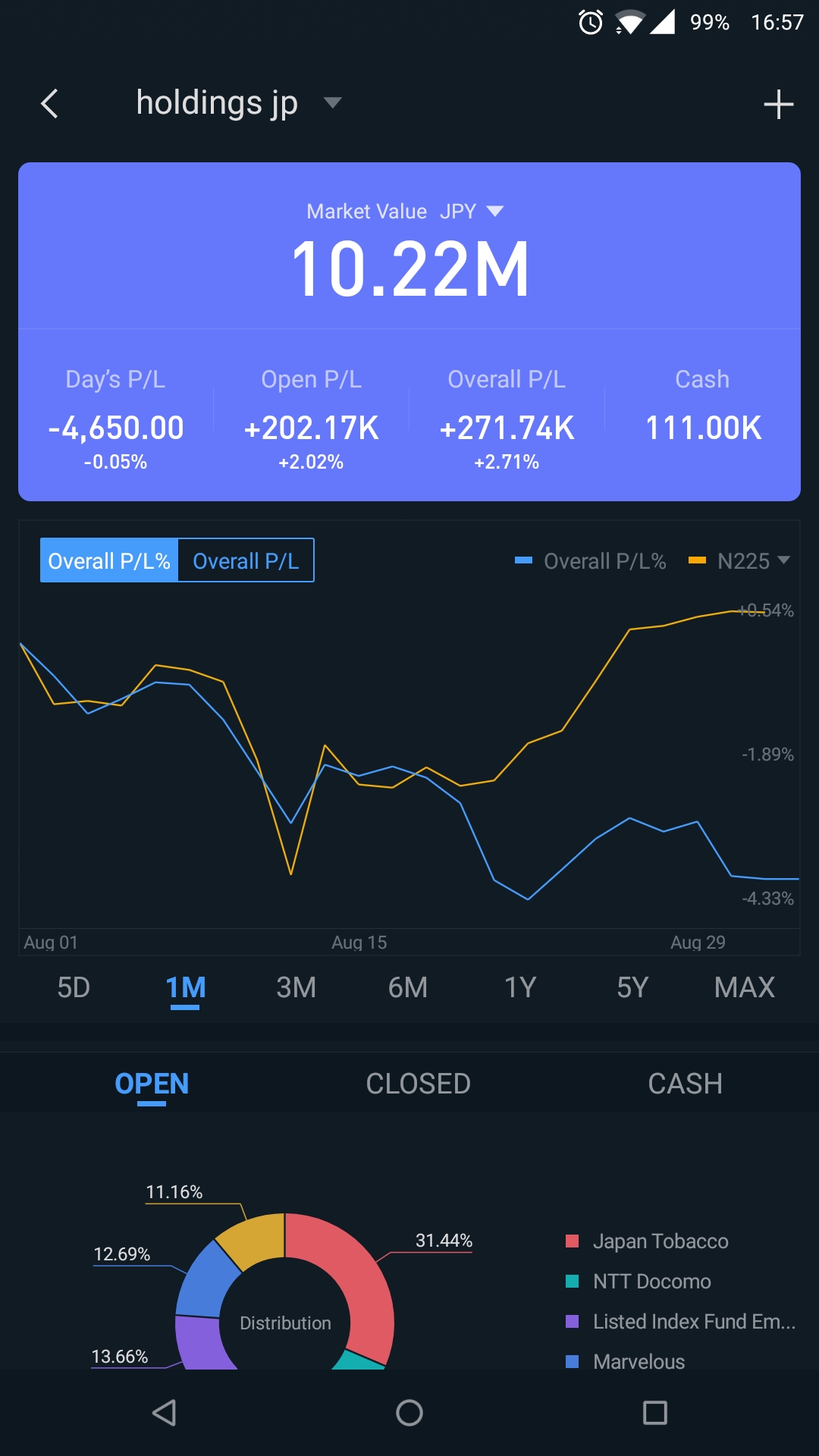Switch chart to Overall P/L amount view

pyautogui.click(x=246, y=561)
